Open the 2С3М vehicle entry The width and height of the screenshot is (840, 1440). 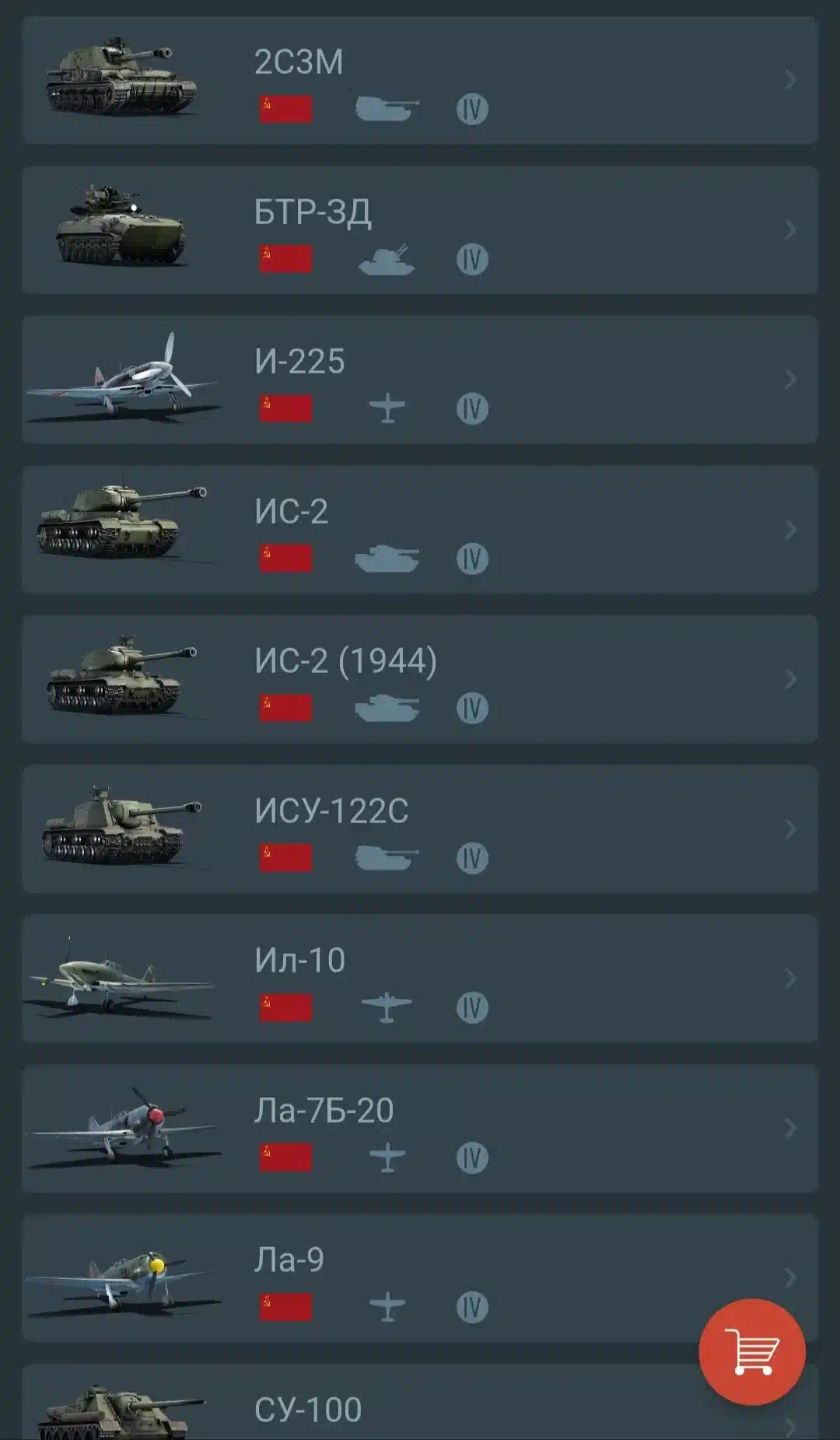420,80
